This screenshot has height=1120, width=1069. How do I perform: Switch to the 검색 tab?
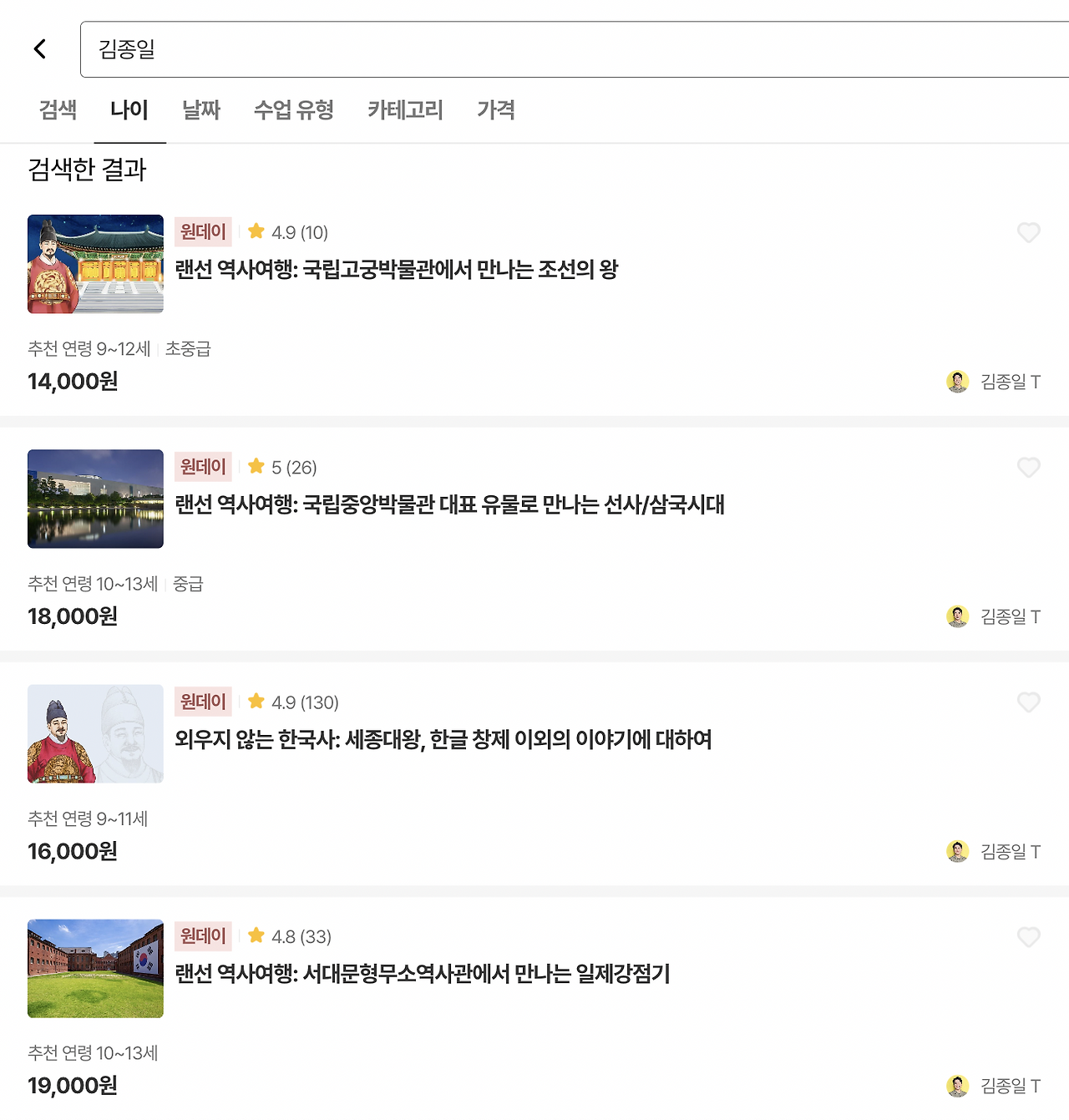tap(57, 110)
